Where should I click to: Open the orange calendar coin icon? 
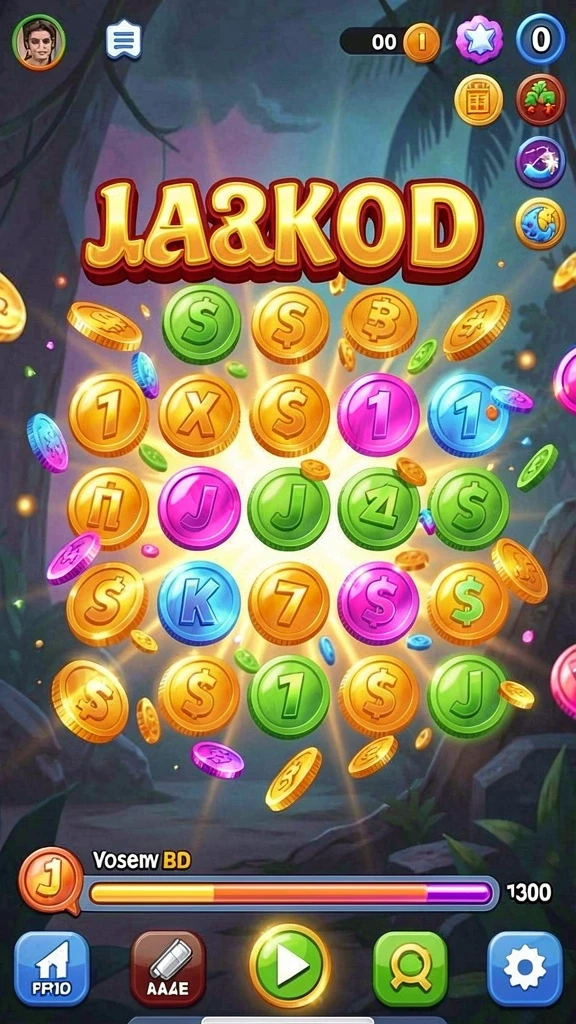479,100
